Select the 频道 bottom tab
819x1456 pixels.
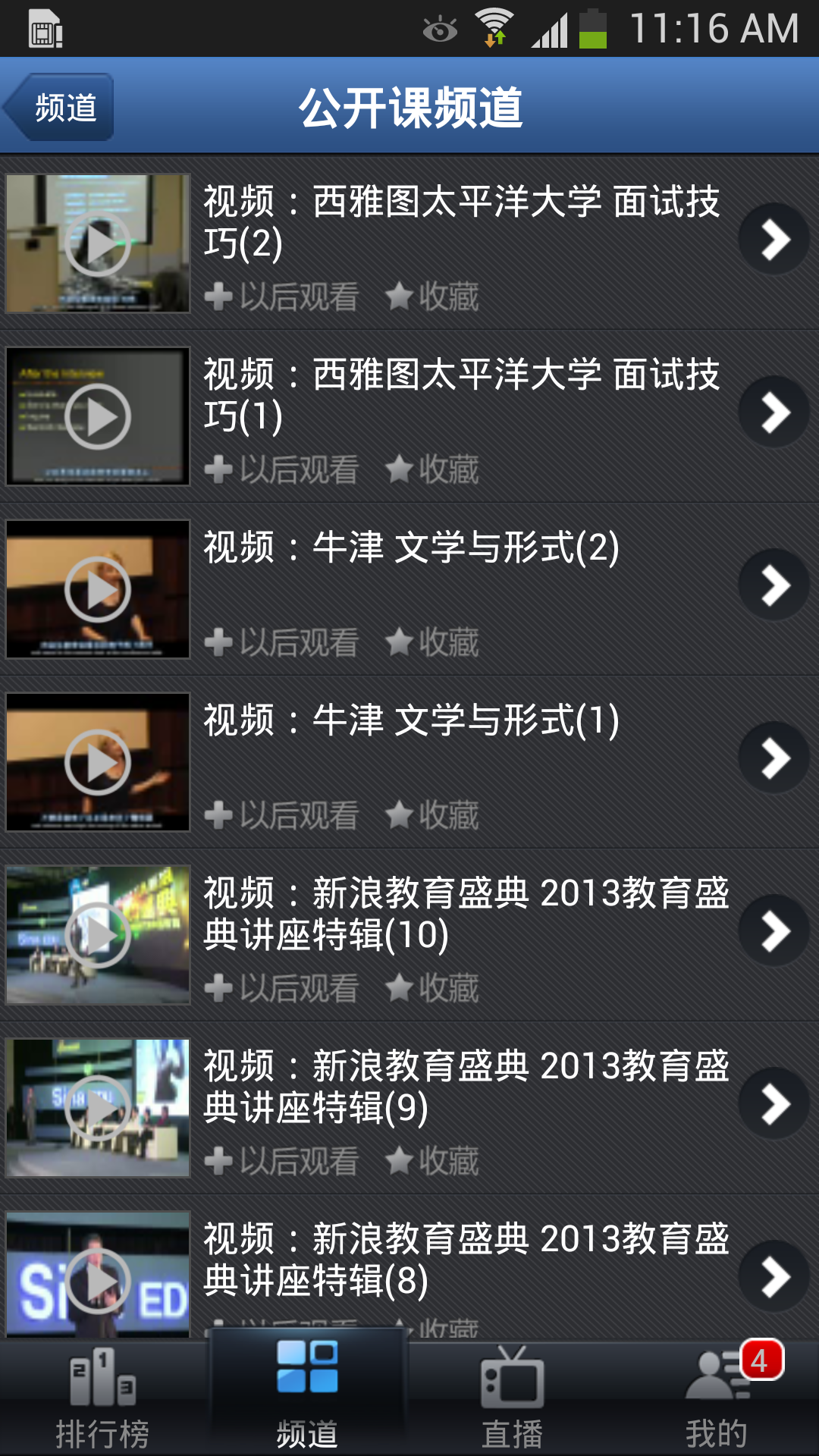pyautogui.click(x=307, y=1399)
